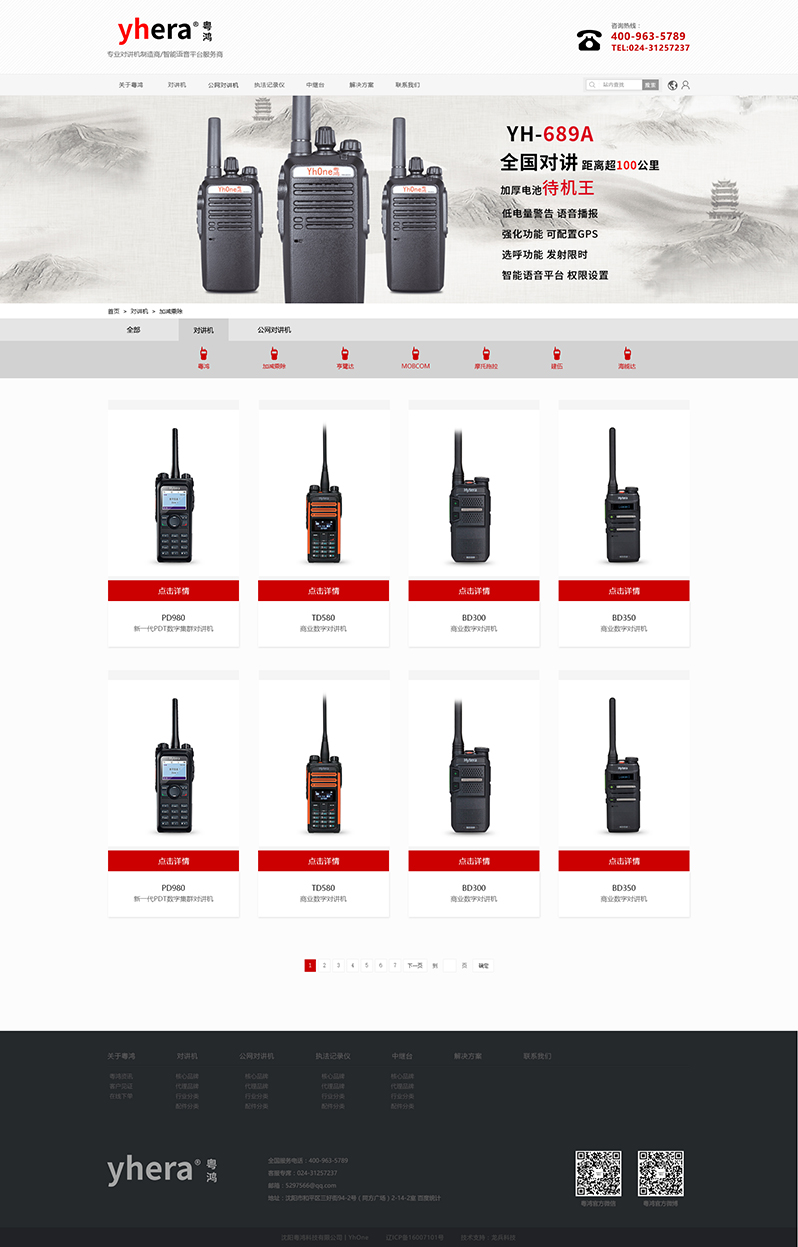Tap the search box in the header

click(614, 85)
